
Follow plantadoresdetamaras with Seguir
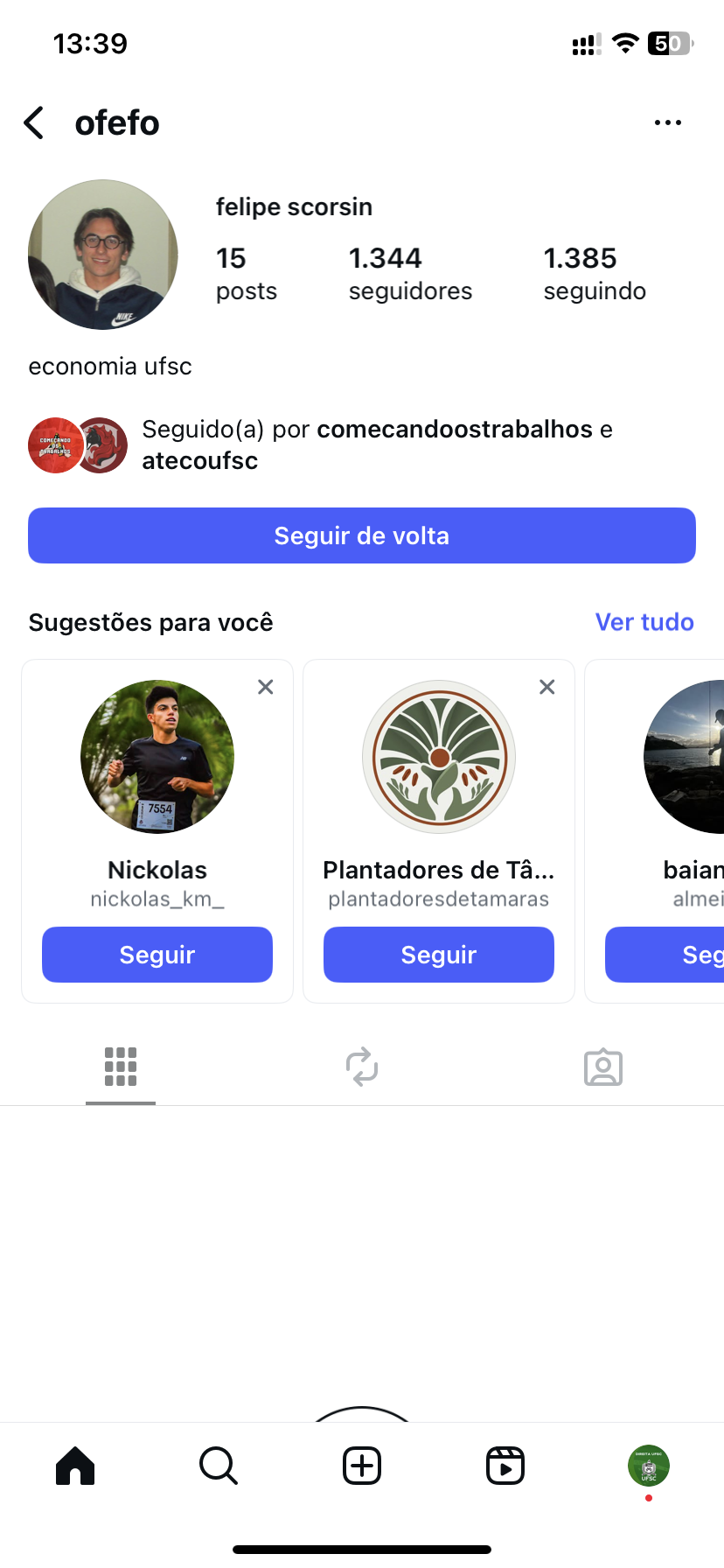pos(439,955)
